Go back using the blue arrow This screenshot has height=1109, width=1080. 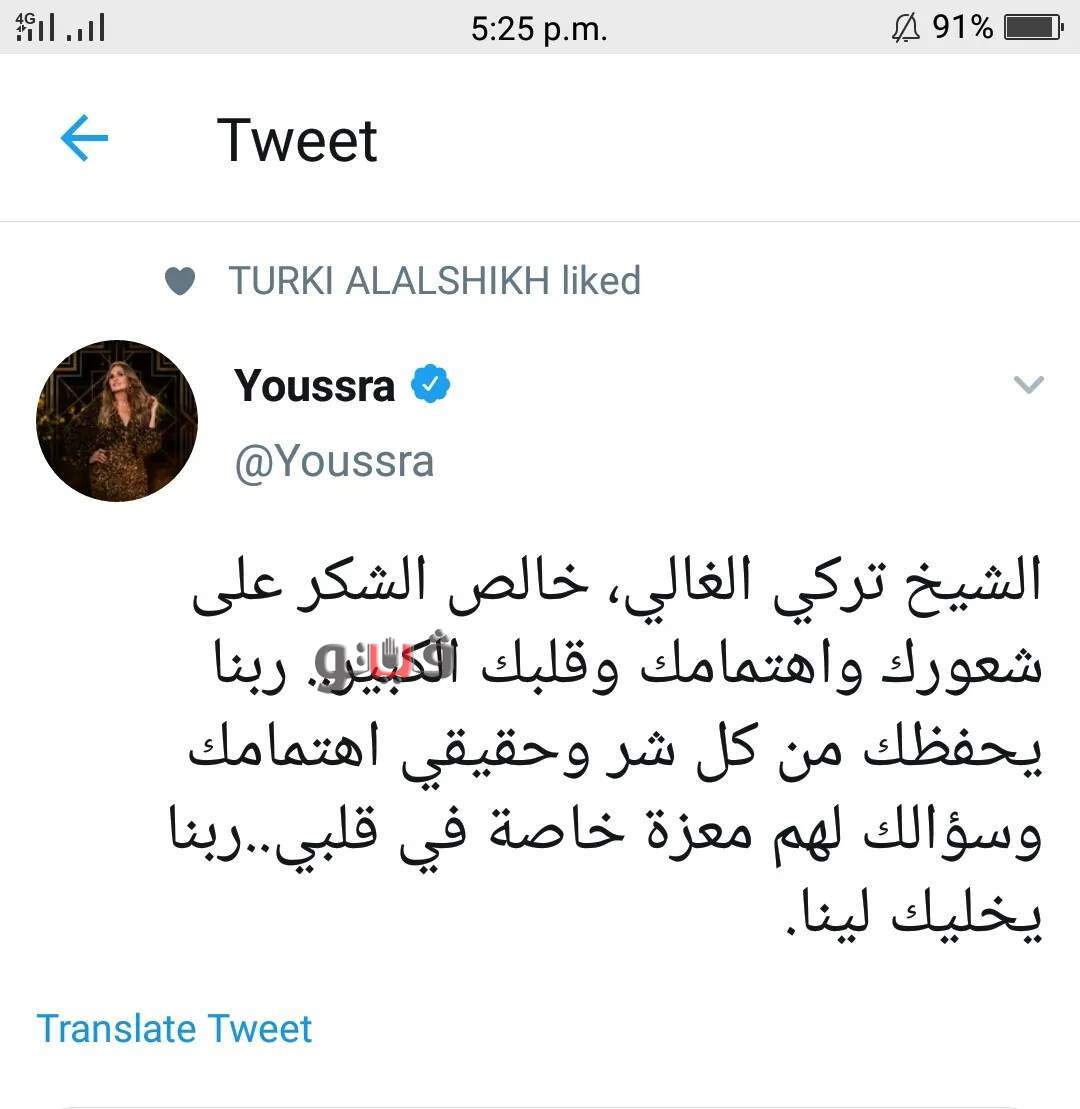pyautogui.click(x=84, y=138)
